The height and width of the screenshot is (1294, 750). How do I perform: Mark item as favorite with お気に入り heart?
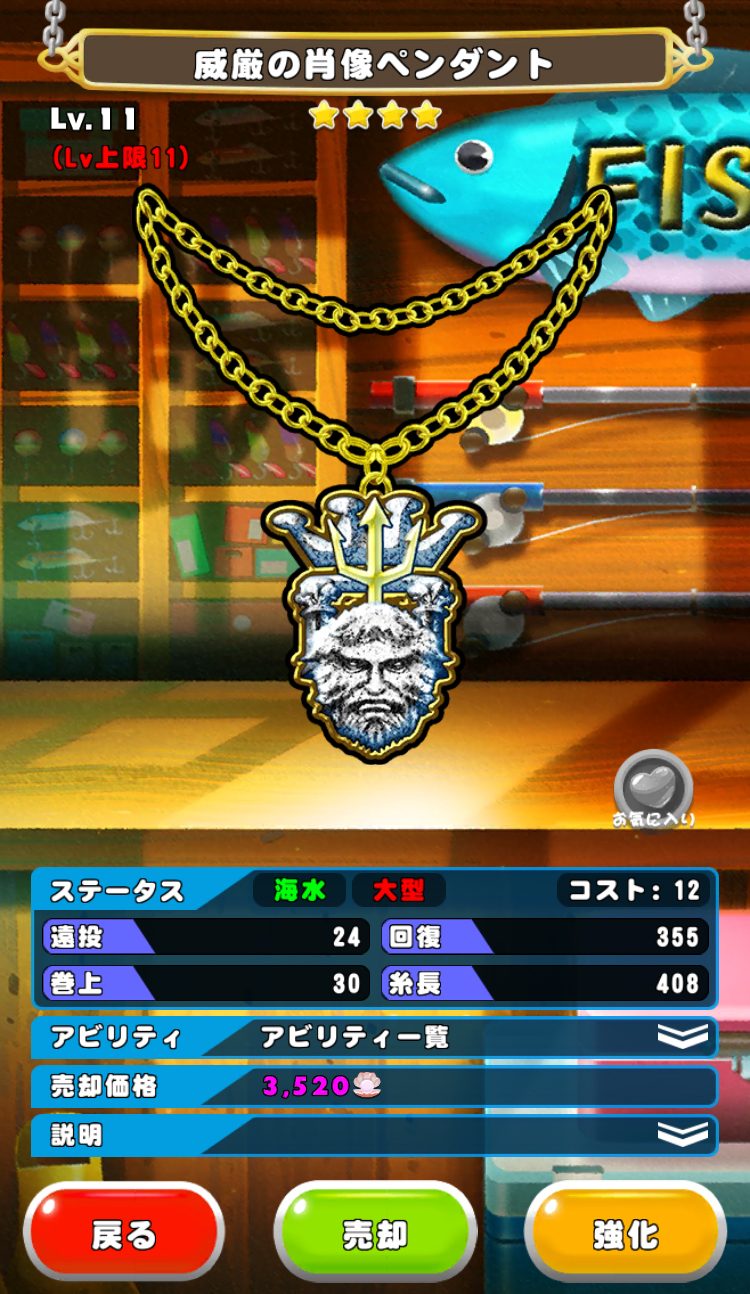[653, 786]
